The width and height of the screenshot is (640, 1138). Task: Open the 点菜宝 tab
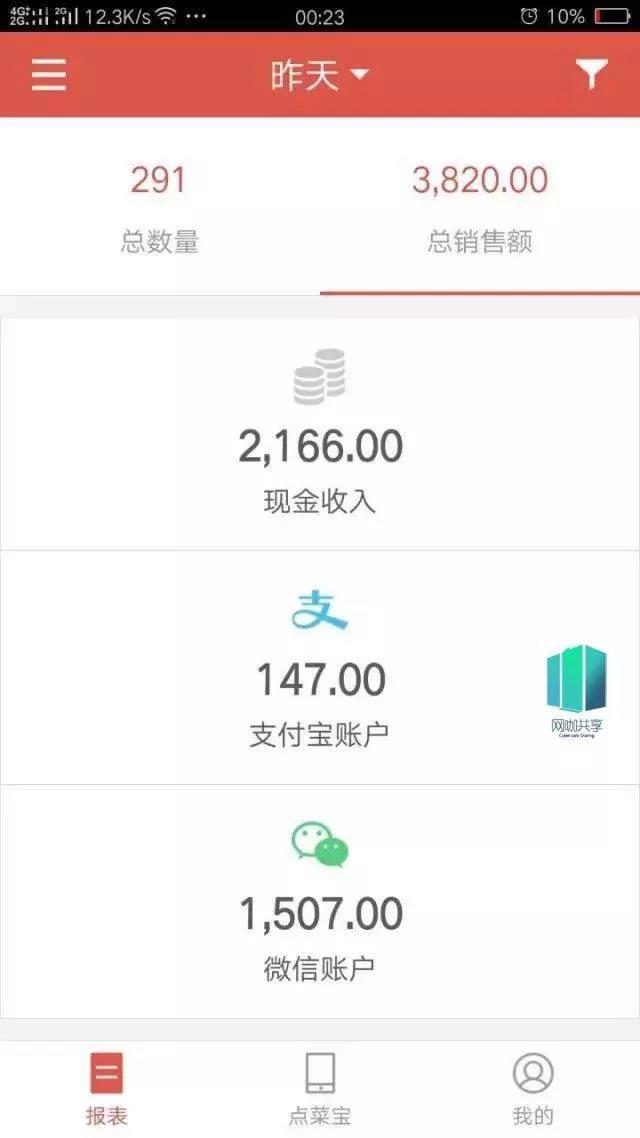pos(320,1088)
